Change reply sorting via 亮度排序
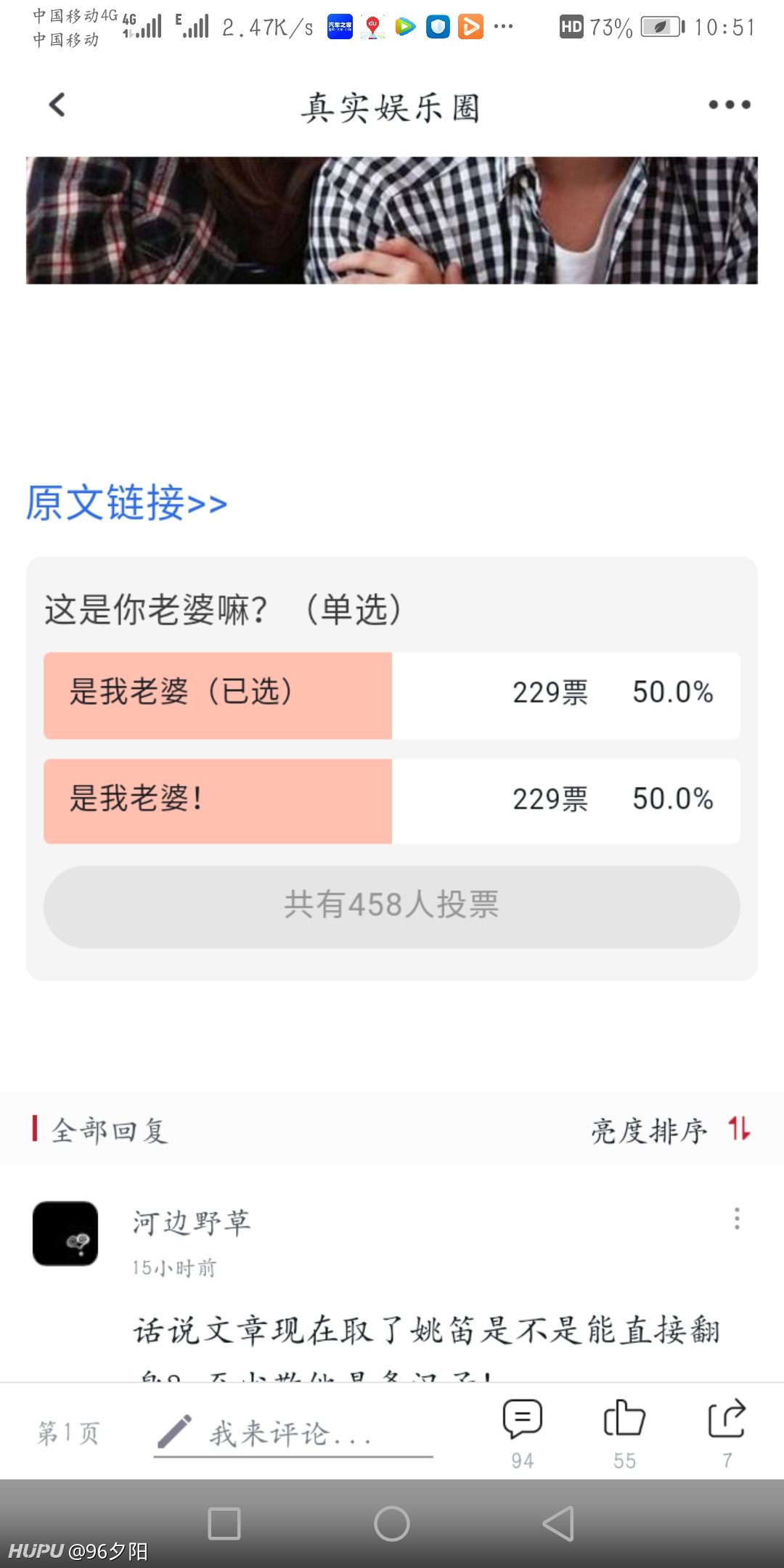 coord(671,1130)
